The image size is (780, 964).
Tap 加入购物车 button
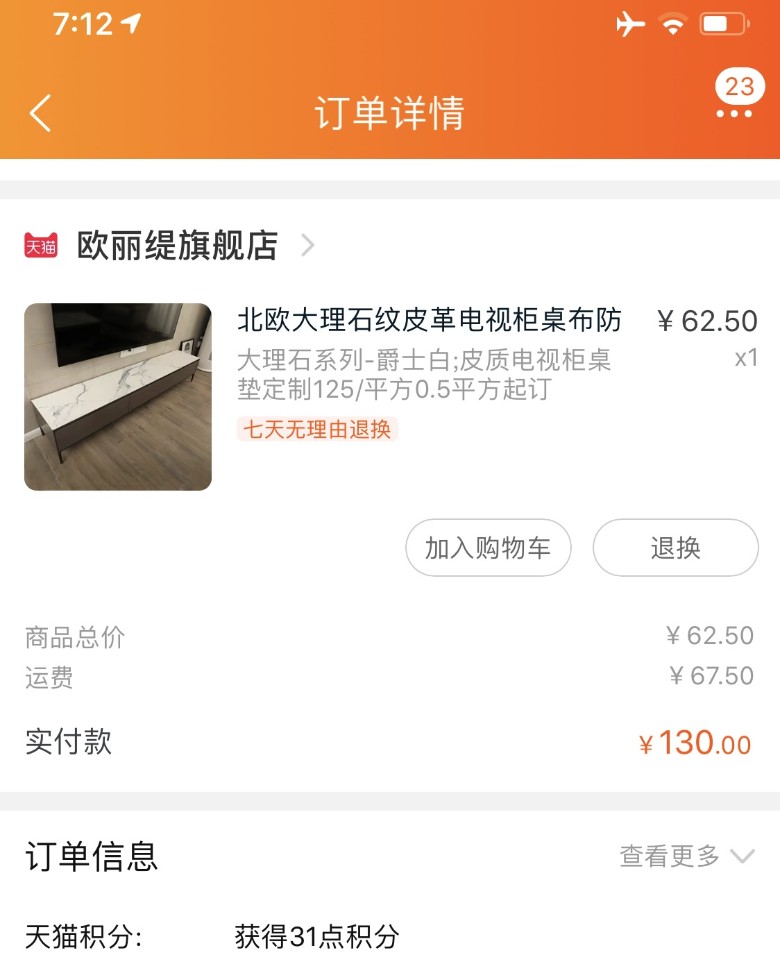tap(488, 548)
